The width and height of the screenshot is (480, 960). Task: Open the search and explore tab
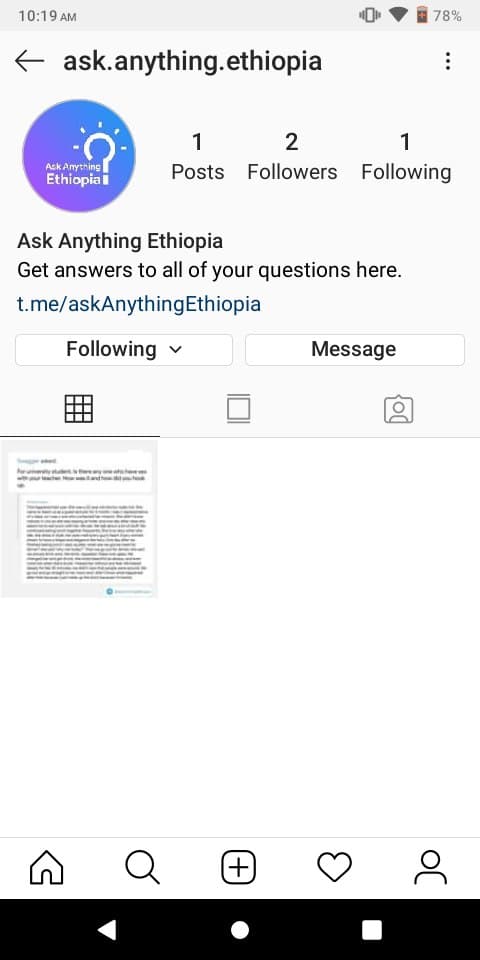tap(143, 868)
